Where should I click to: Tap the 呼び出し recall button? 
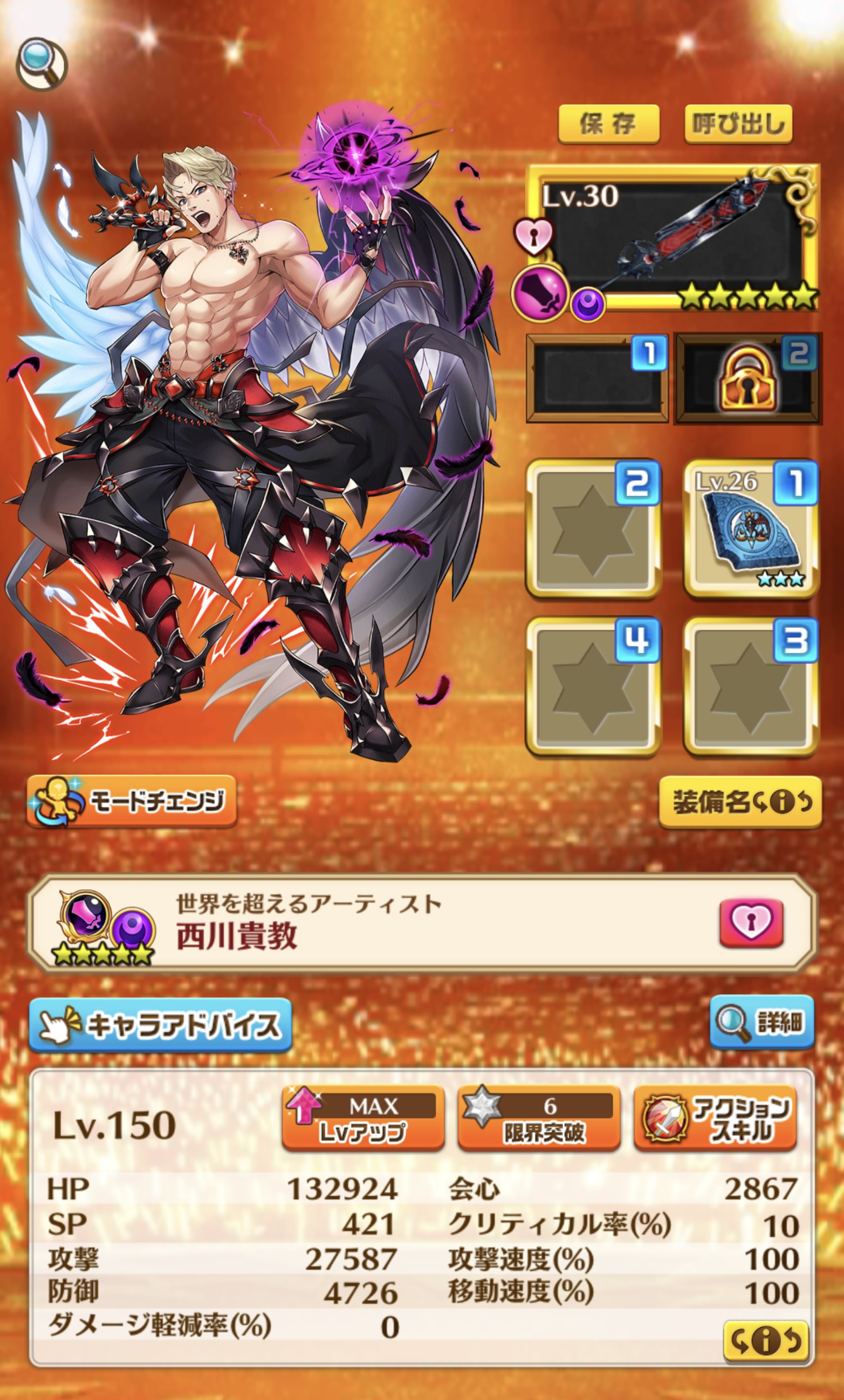coord(738,124)
